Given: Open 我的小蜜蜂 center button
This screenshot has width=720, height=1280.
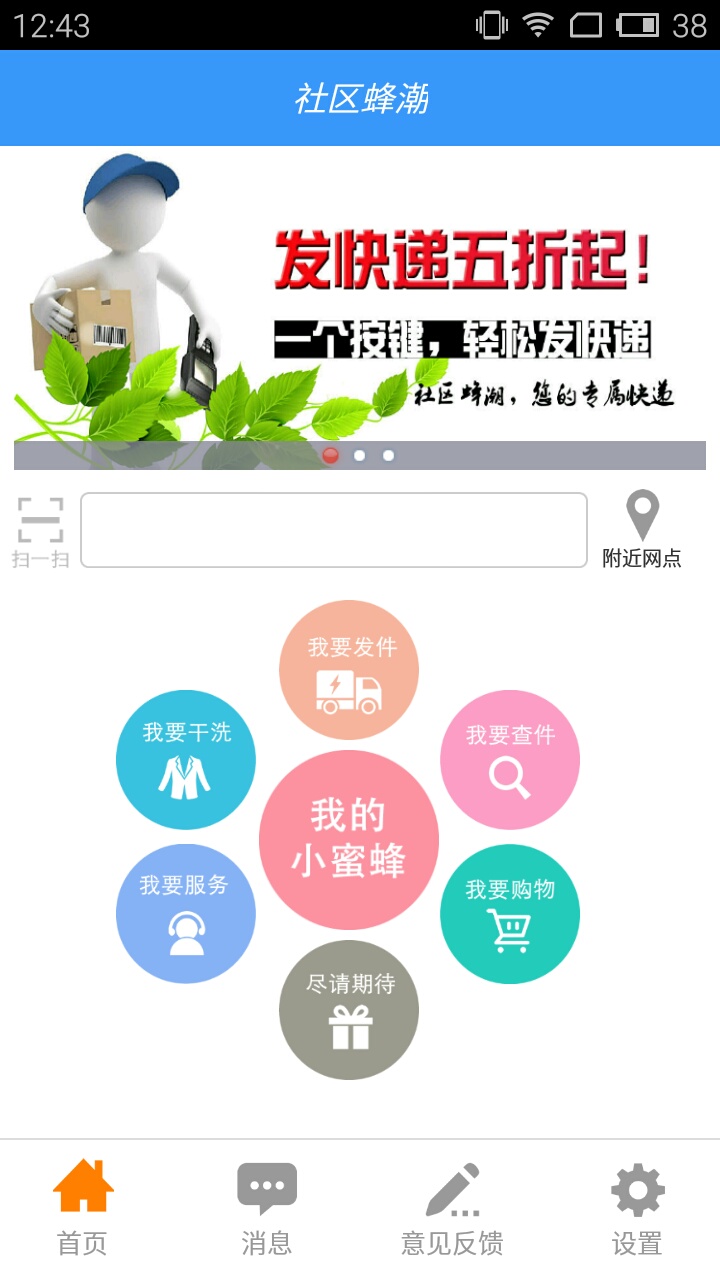Looking at the screenshot, I should click(348, 840).
